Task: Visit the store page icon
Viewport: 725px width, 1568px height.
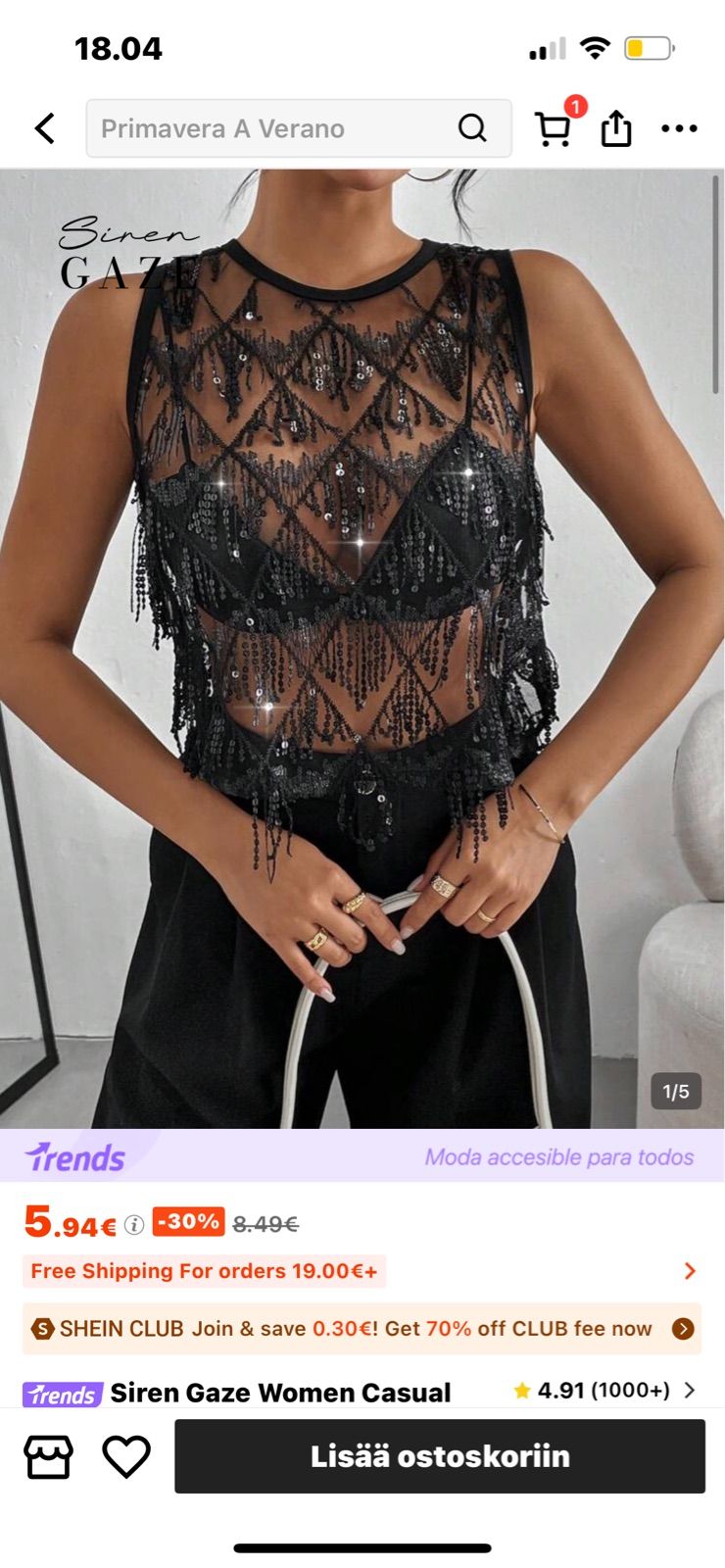Action: pyautogui.click(x=48, y=1456)
